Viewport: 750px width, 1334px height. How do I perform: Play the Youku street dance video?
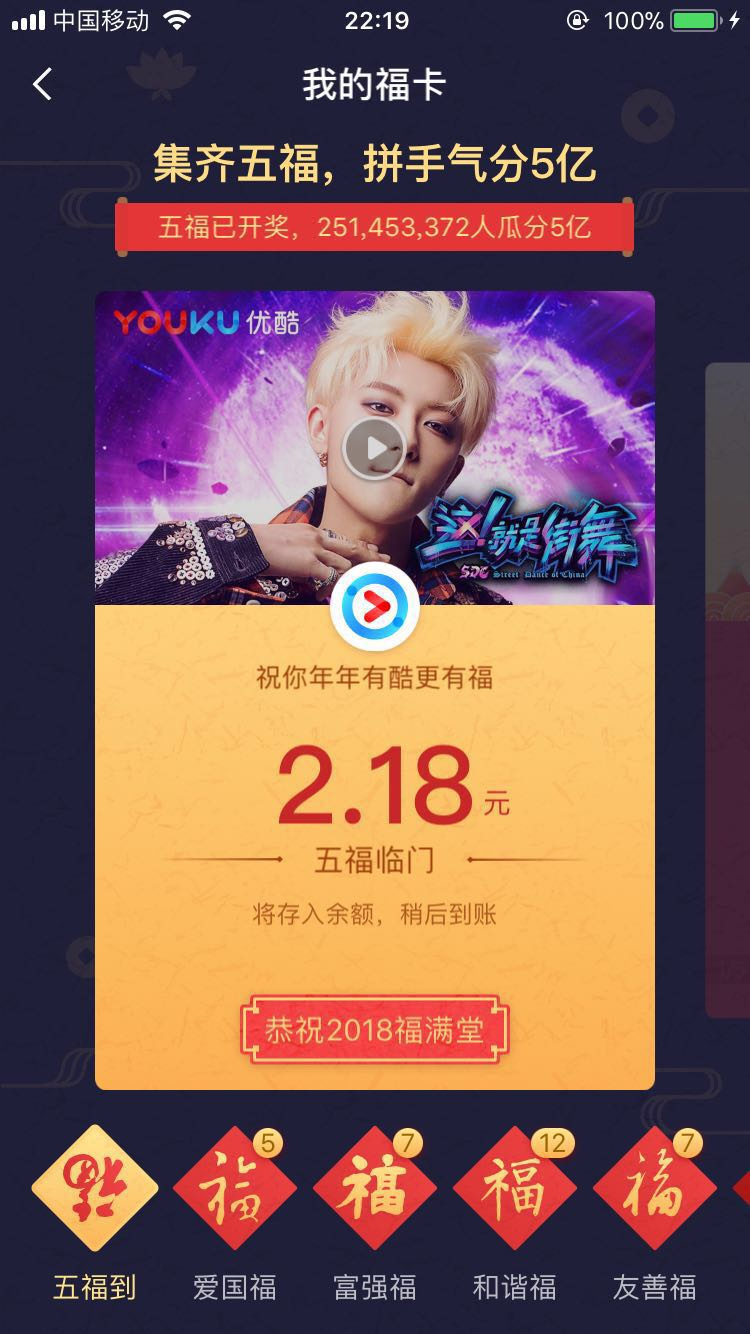[x=374, y=448]
